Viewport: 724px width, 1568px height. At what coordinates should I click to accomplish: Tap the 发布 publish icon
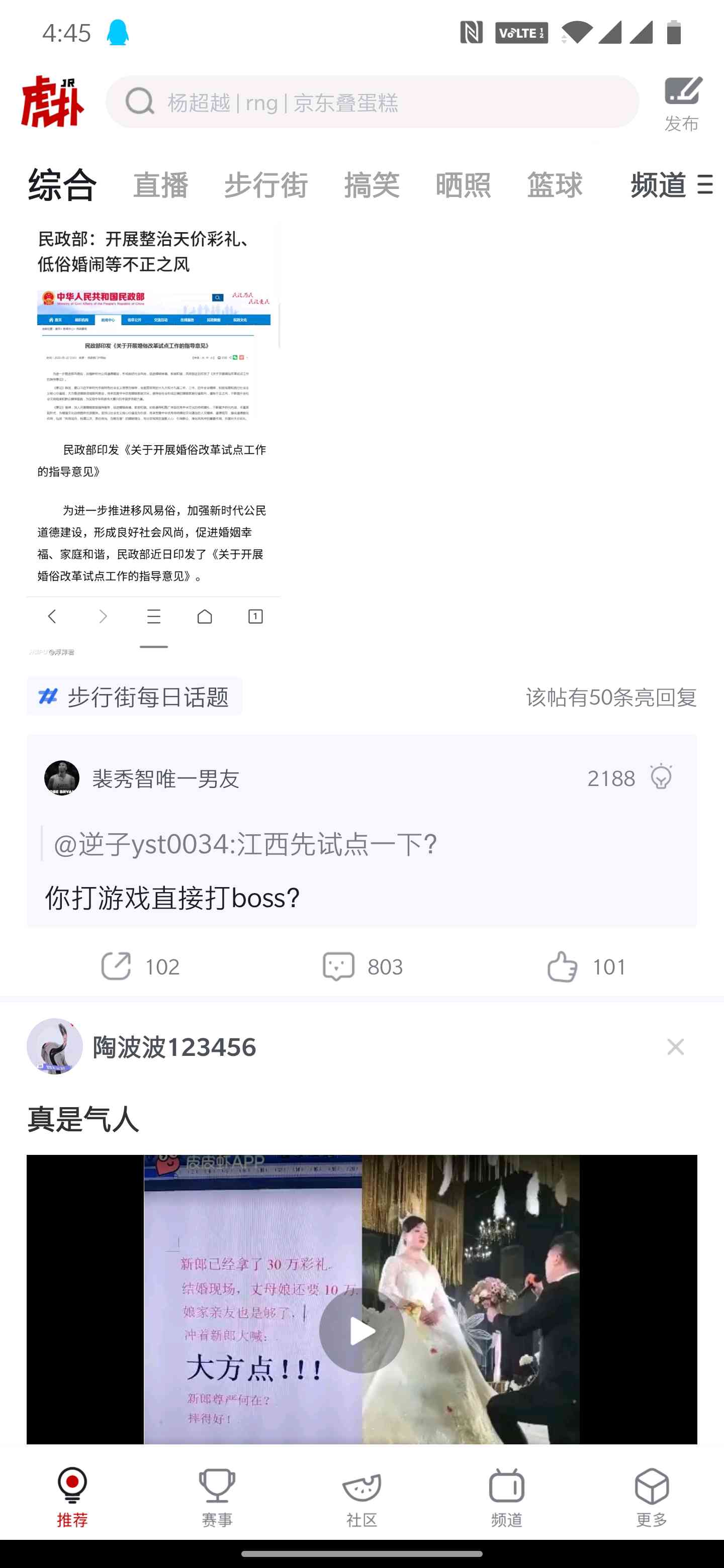click(x=682, y=104)
